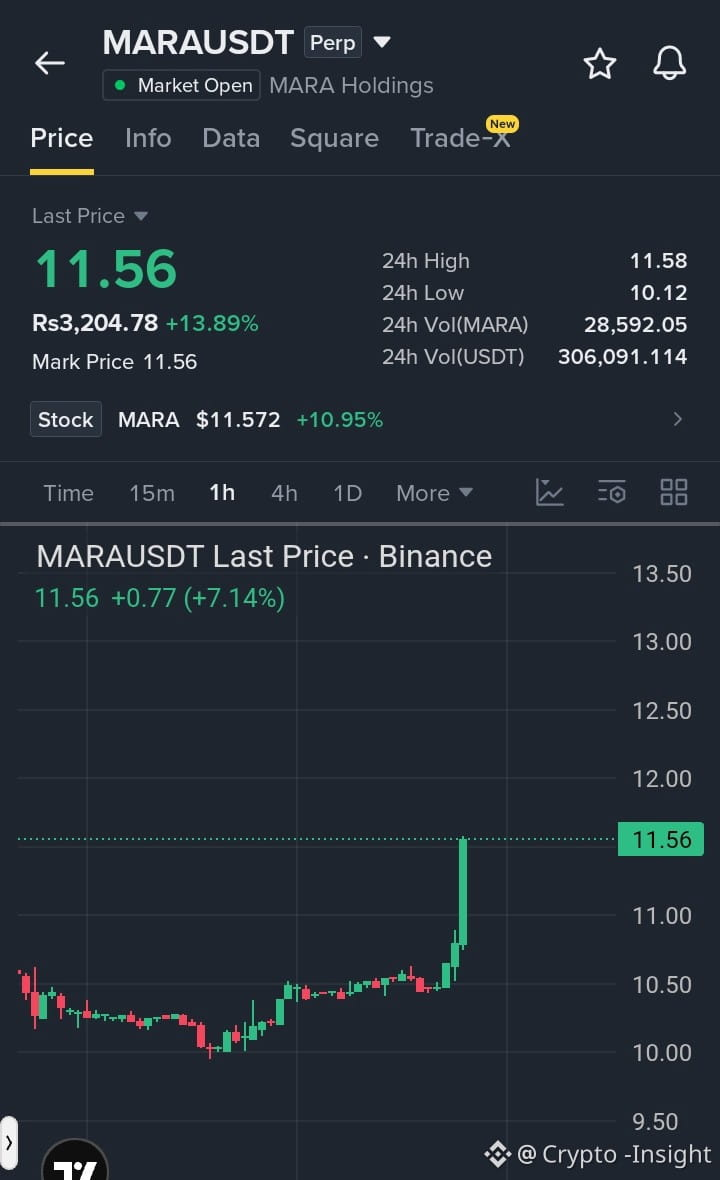This screenshot has width=720, height=1180.
Task: Switch to the Info tab
Action: tap(148, 138)
